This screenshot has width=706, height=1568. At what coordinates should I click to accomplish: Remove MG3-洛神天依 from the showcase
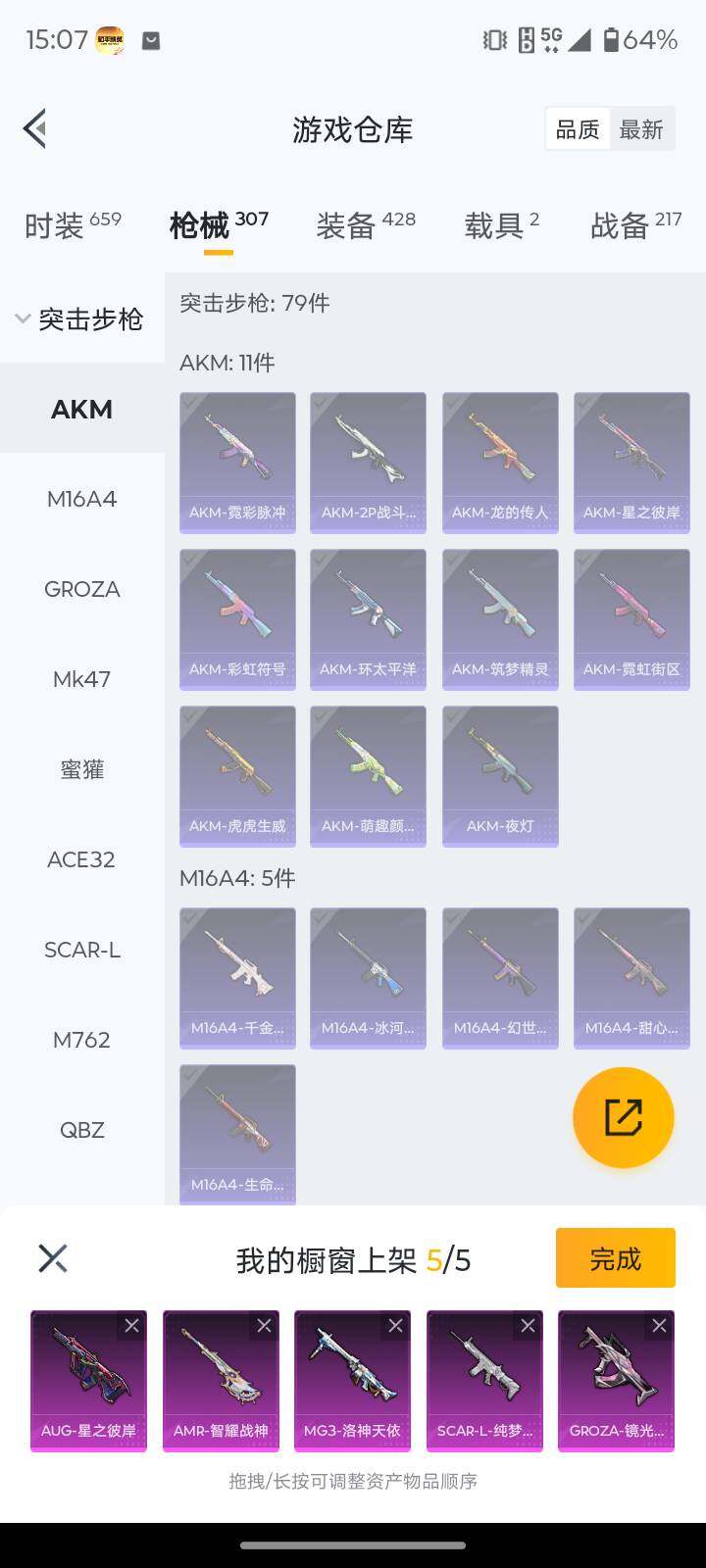click(395, 1326)
